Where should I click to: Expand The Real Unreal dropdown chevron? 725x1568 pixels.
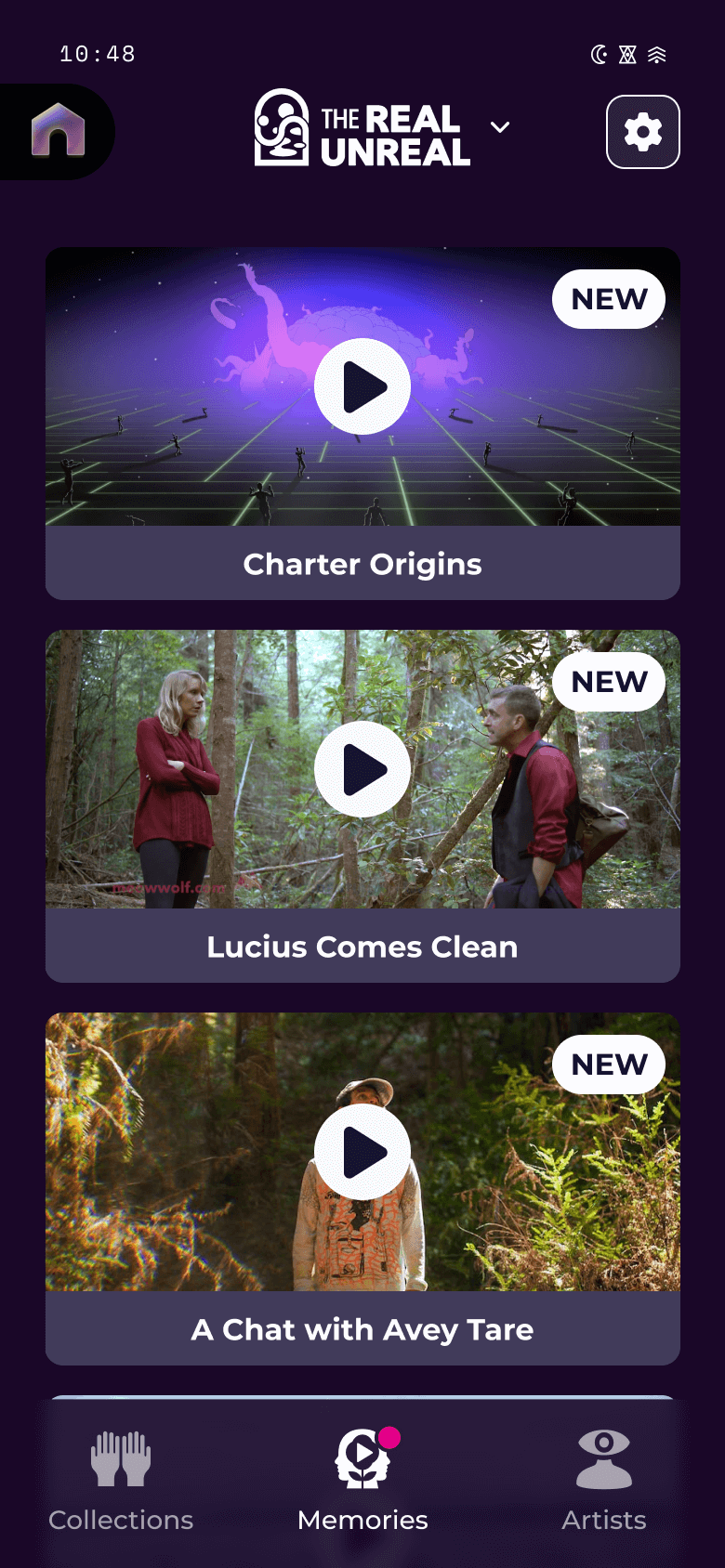coord(500,127)
